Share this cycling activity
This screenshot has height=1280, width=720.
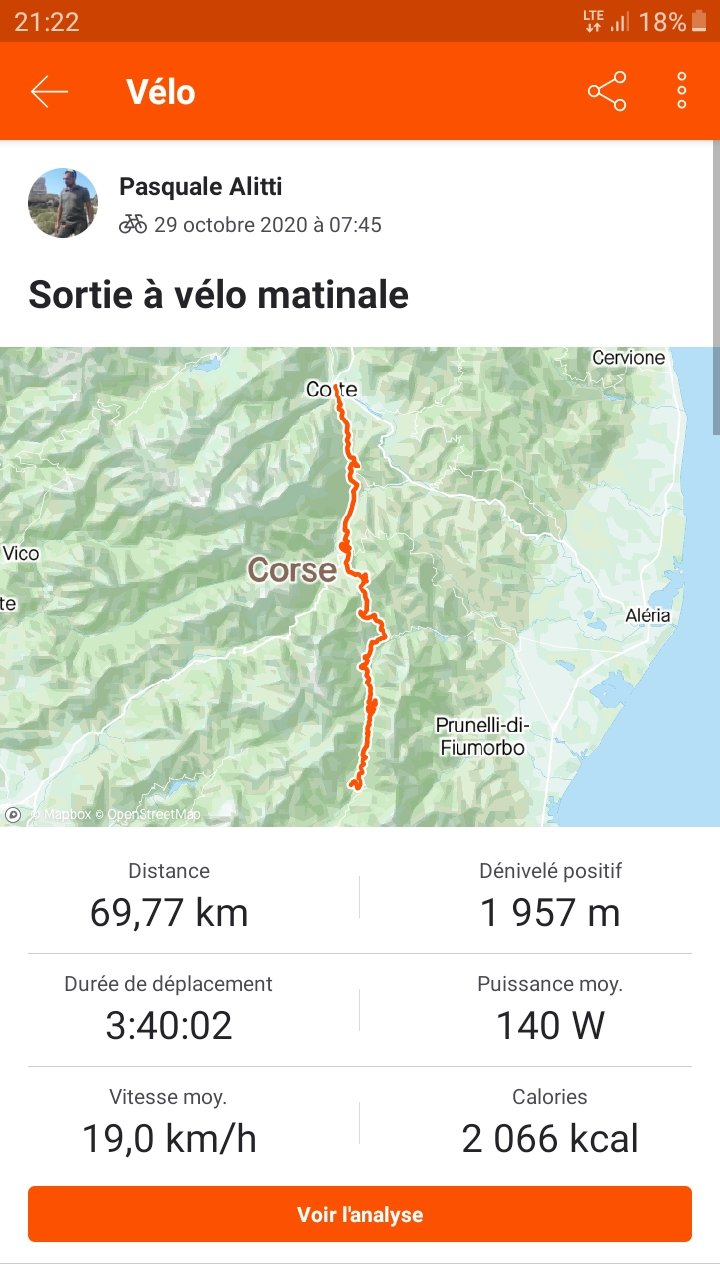point(607,92)
